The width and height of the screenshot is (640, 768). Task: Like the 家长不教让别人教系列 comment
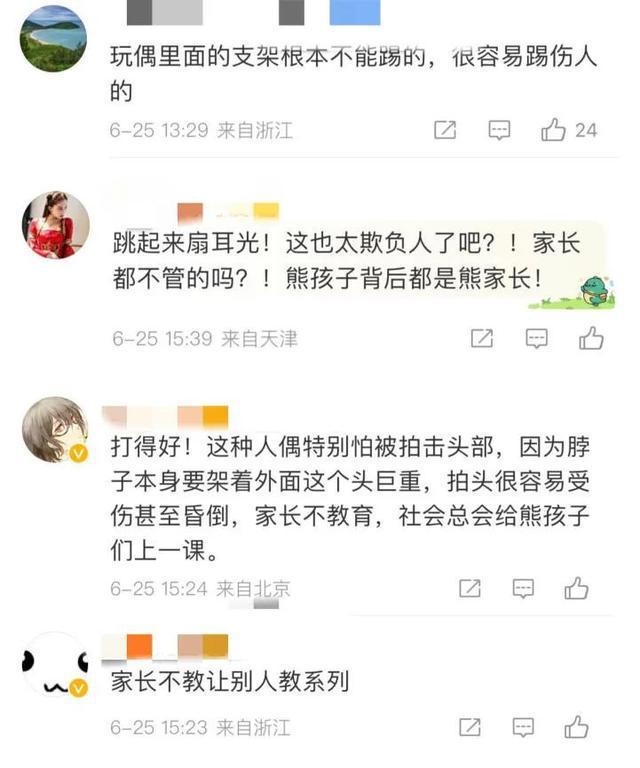(577, 727)
